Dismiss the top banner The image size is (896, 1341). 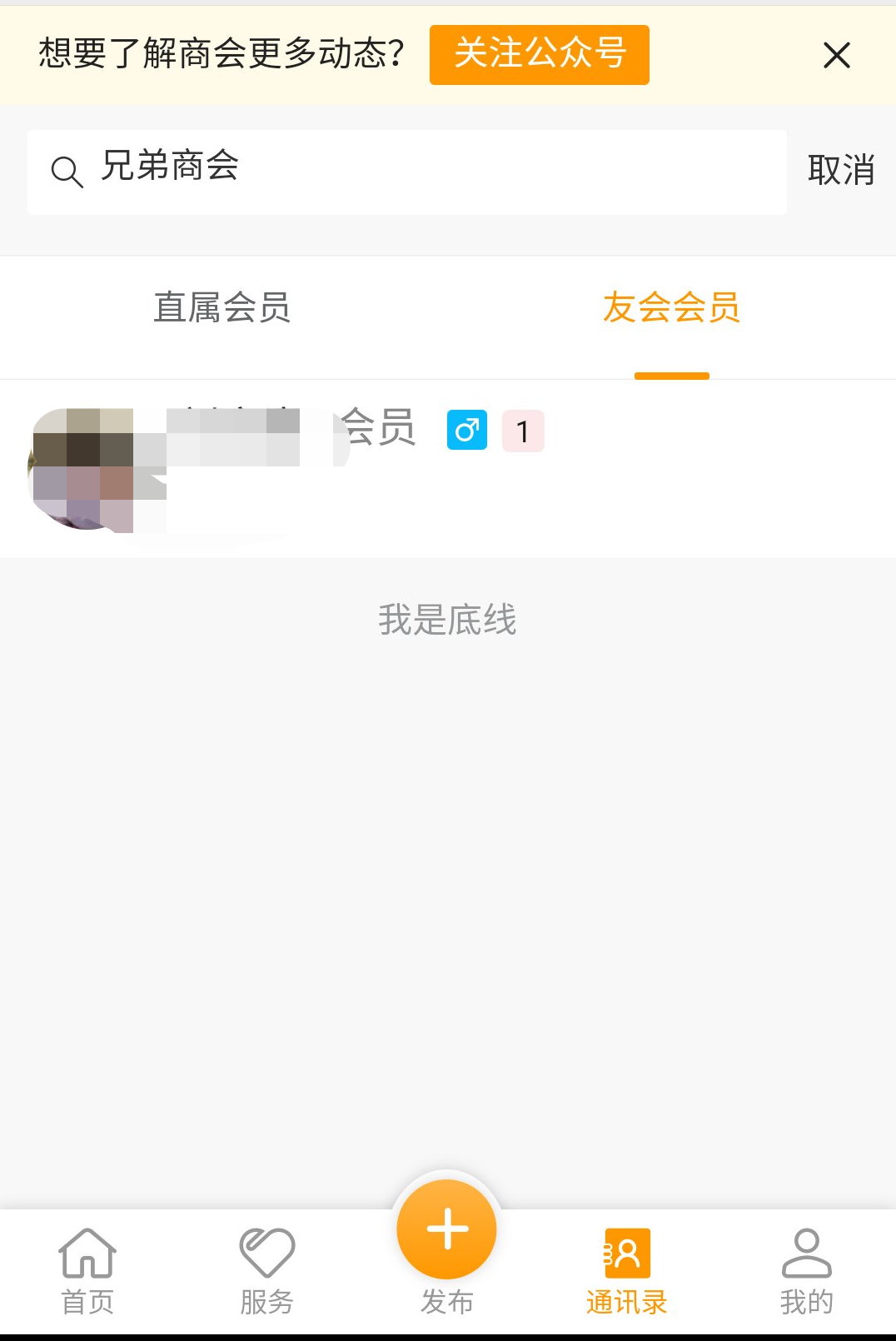tap(836, 56)
